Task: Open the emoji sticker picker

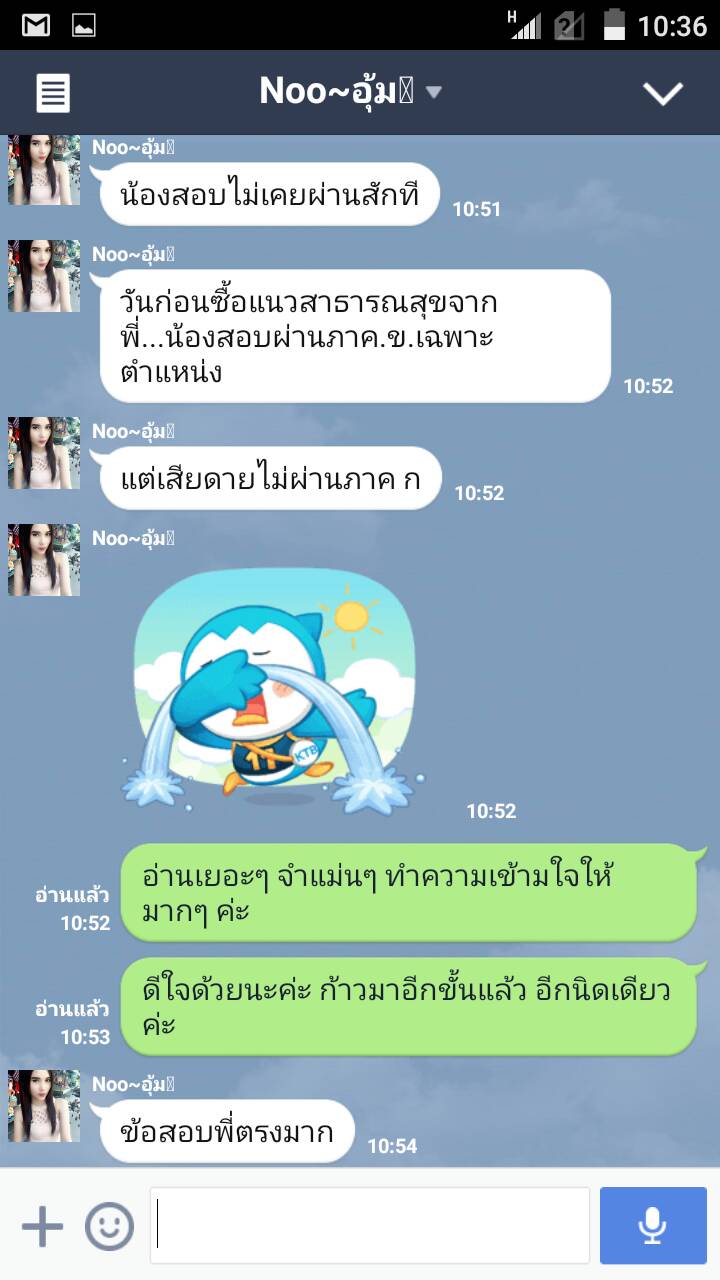Action: click(x=109, y=1226)
